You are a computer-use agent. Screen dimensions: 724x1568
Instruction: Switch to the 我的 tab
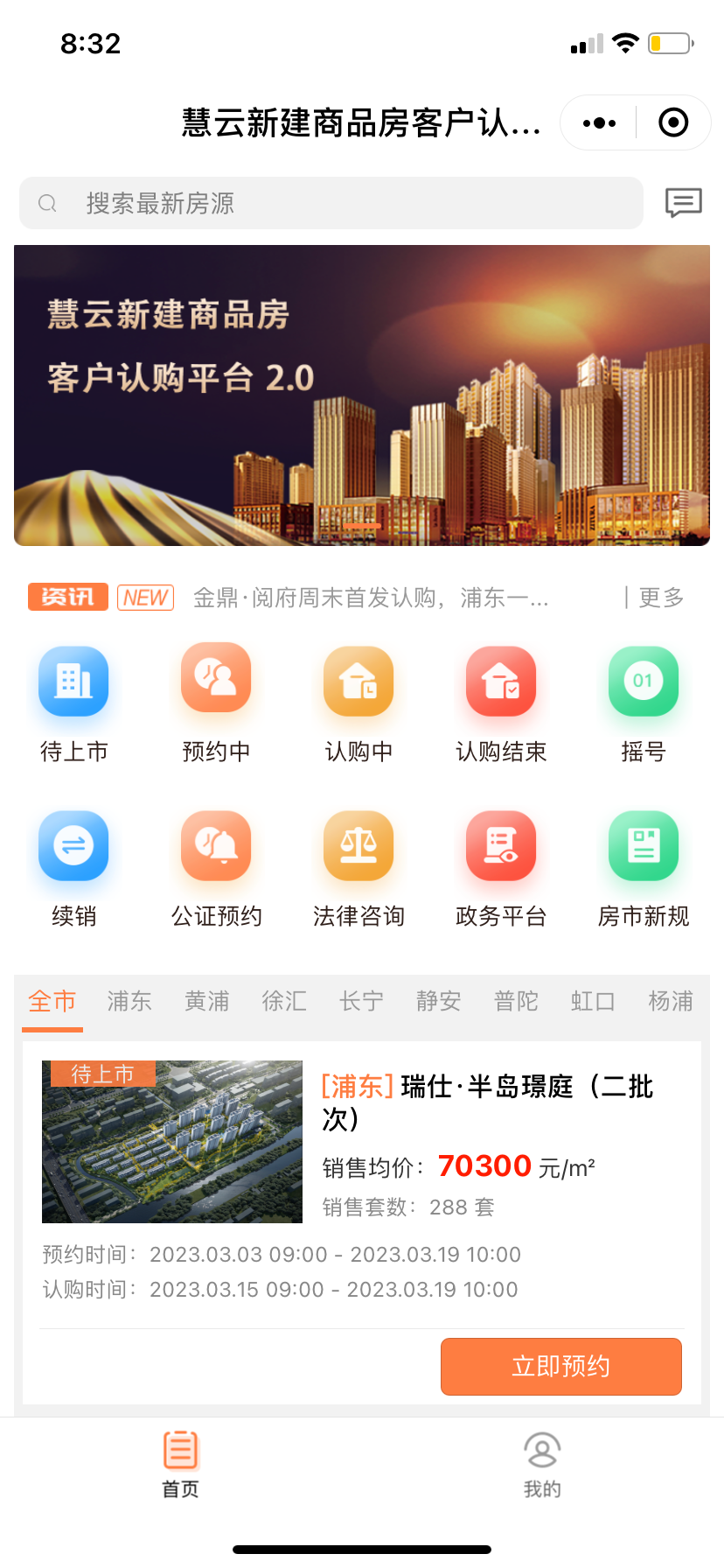pos(542,1463)
